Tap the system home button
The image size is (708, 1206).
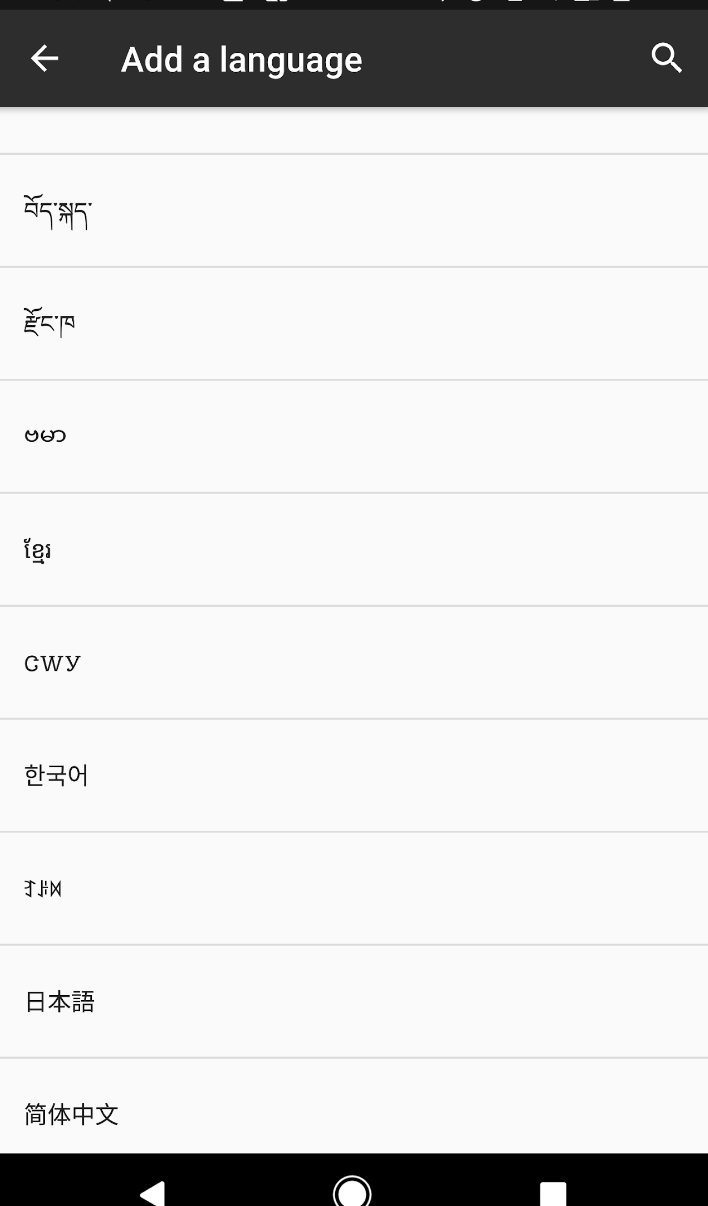click(x=352, y=1190)
